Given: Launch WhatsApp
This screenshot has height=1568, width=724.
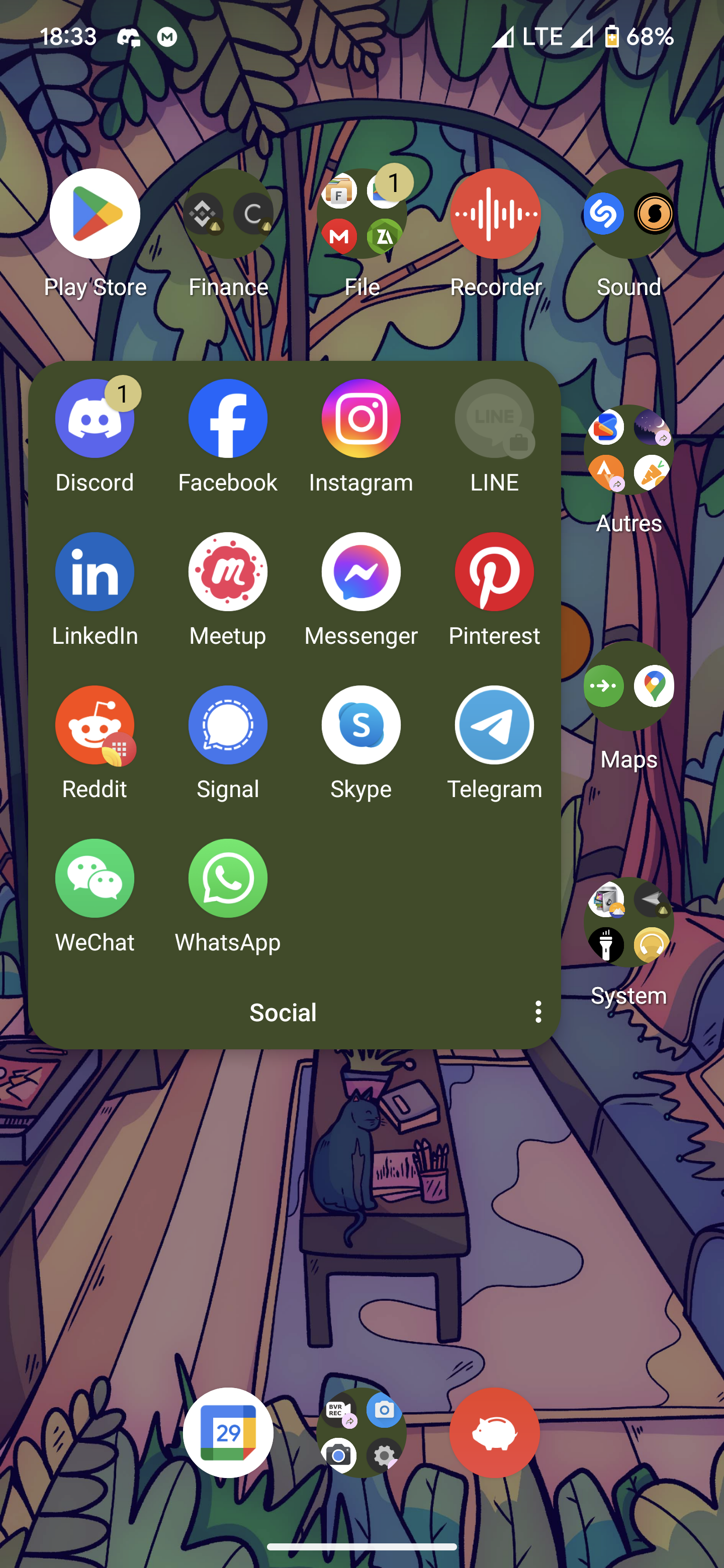Looking at the screenshot, I should tap(228, 879).
